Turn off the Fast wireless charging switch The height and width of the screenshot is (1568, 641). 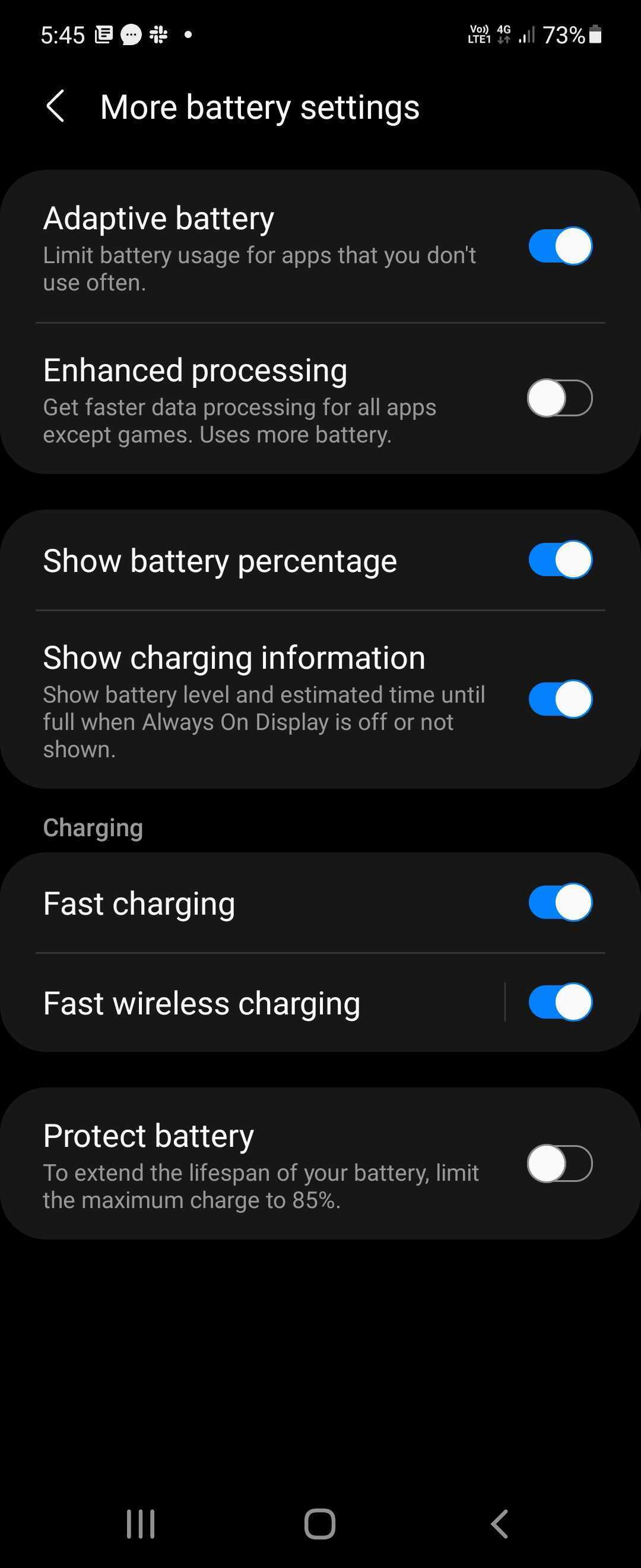(560, 1002)
